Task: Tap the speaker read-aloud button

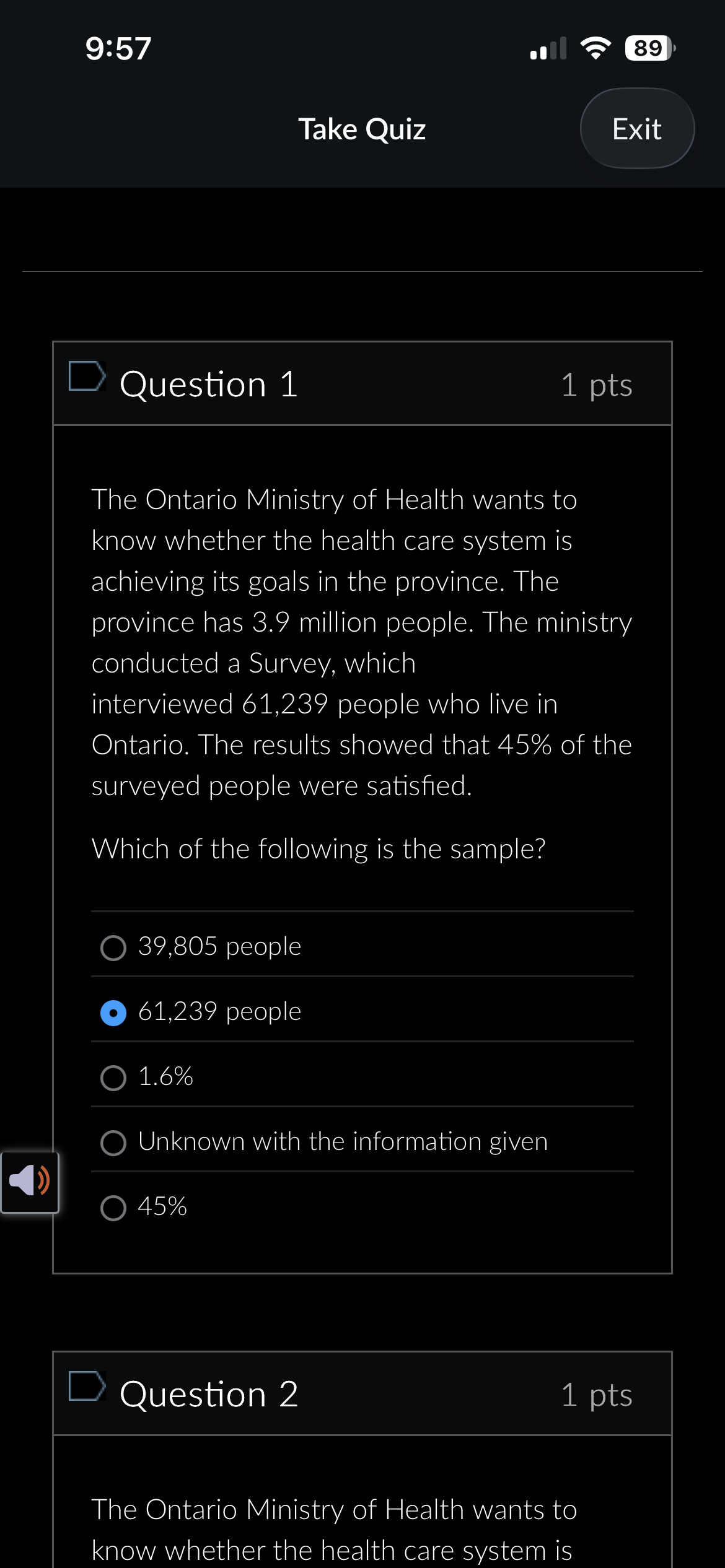Action: click(x=30, y=1182)
